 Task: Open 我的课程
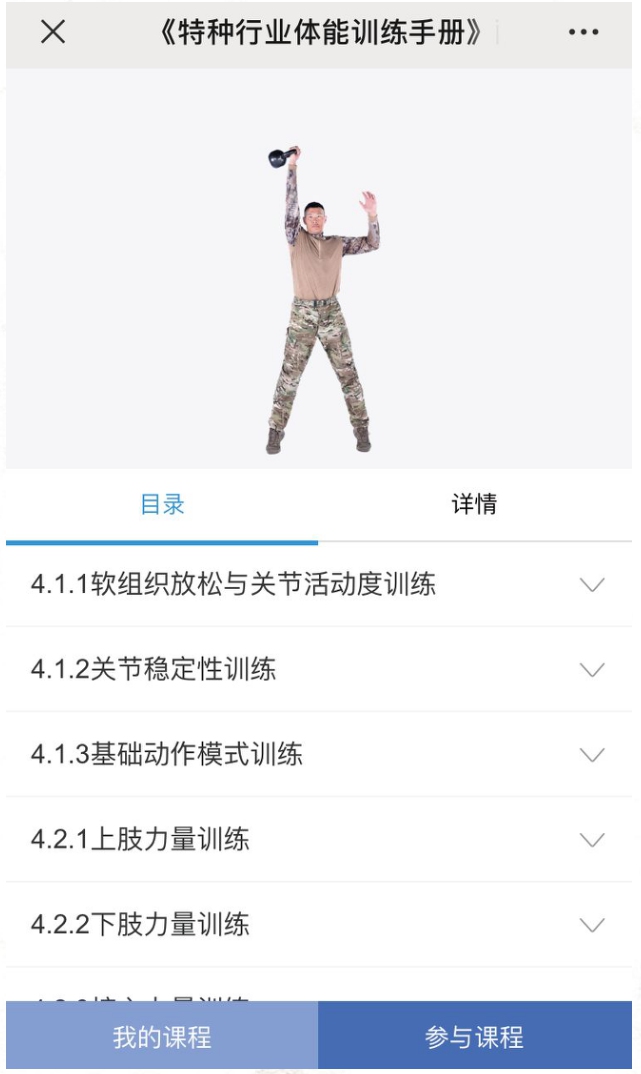(x=162, y=1037)
